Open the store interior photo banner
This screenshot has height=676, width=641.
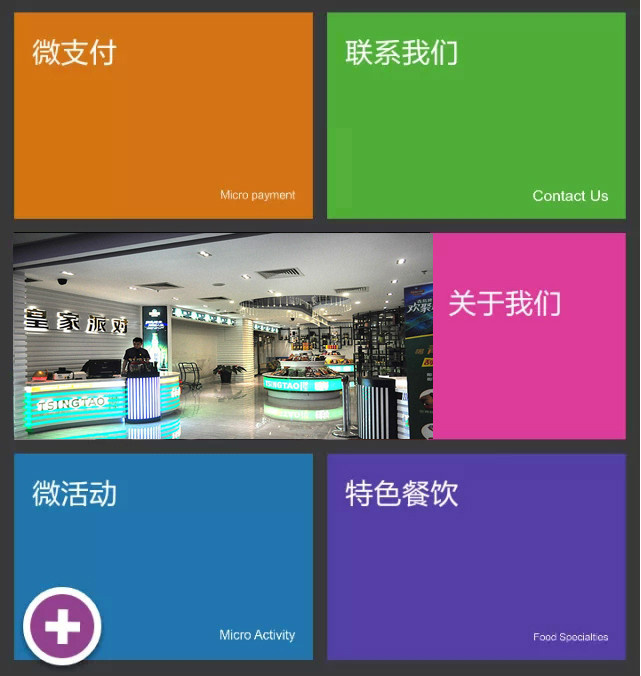[222, 336]
